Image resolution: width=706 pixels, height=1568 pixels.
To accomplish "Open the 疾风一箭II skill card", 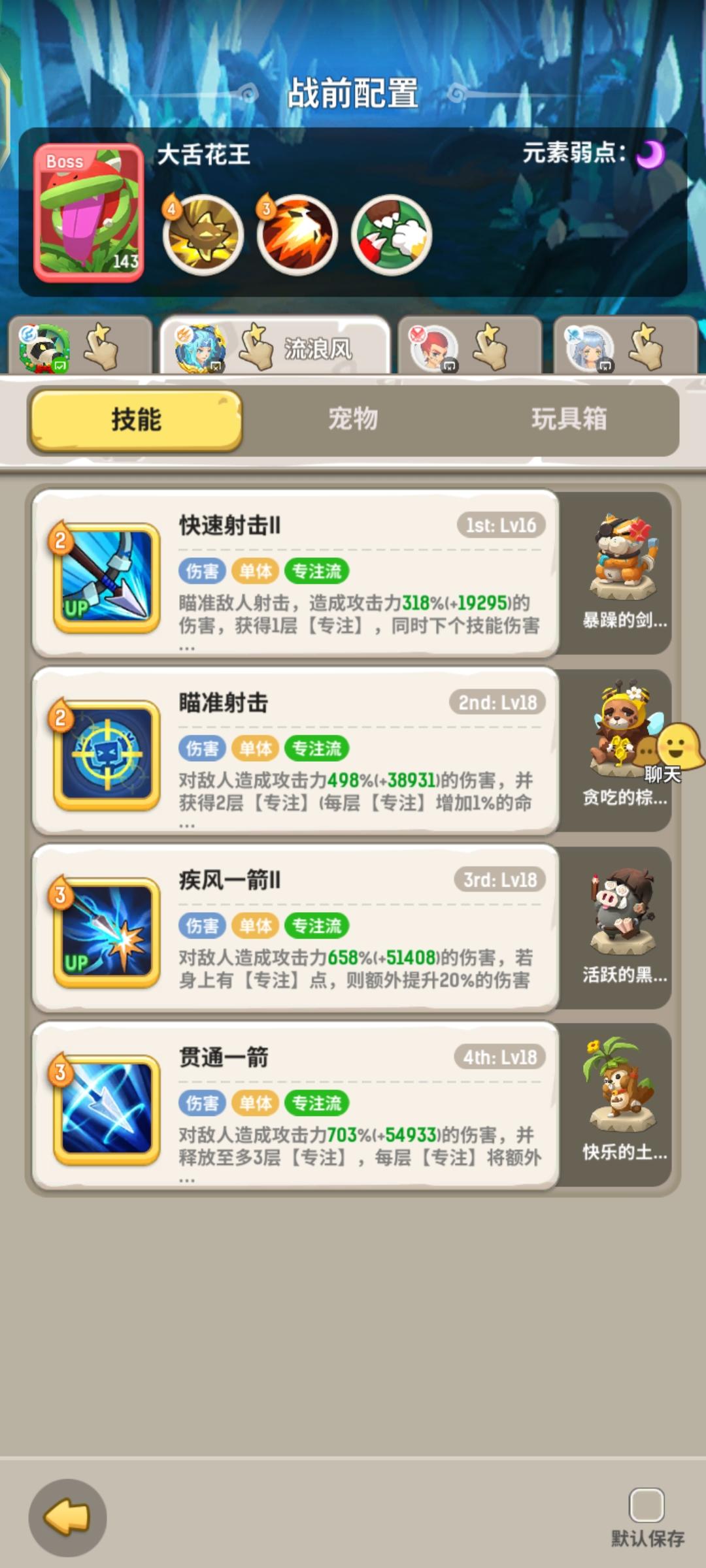I will 295,928.
